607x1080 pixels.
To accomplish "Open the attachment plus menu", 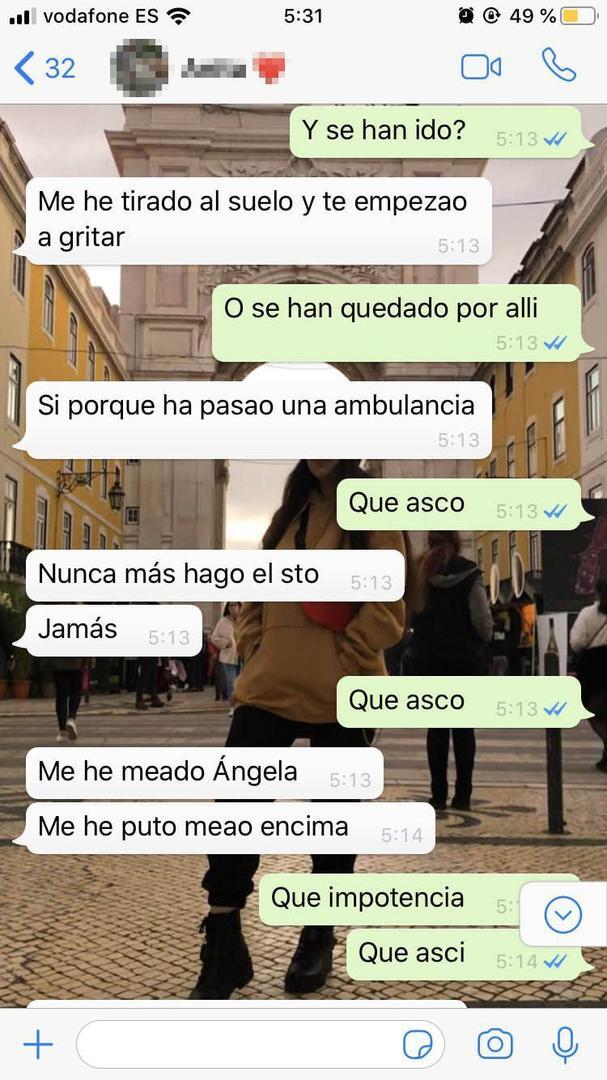I will click(x=38, y=1045).
